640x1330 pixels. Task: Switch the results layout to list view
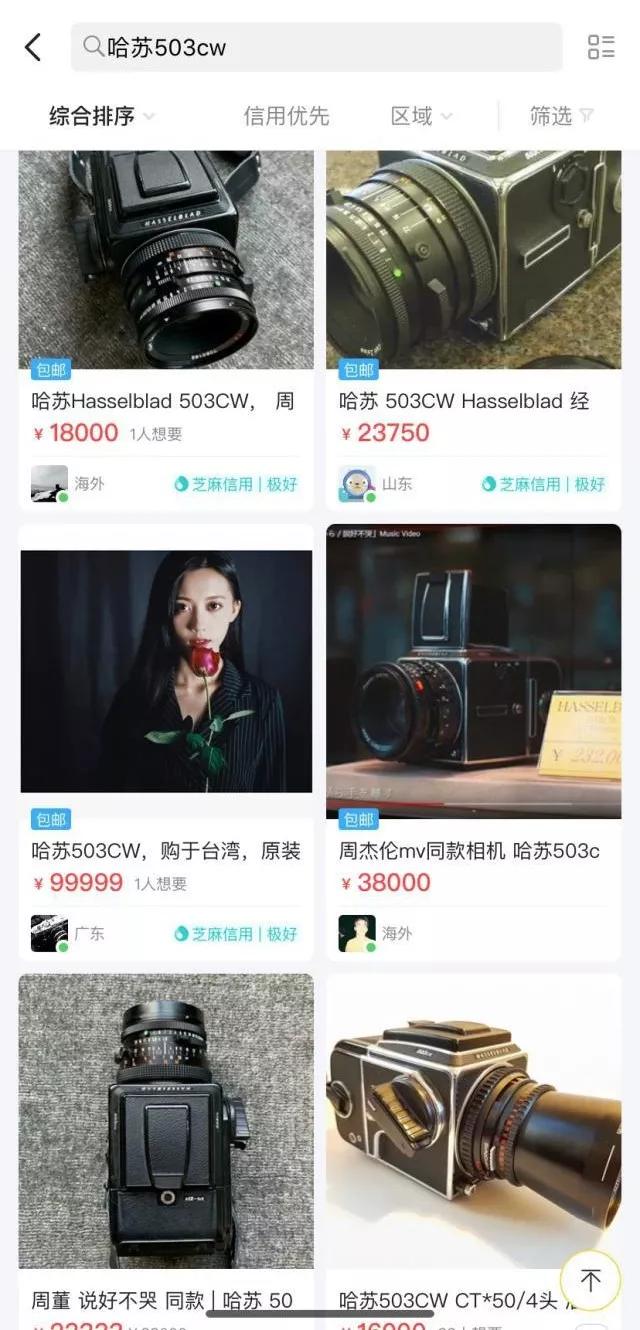[x=601, y=47]
